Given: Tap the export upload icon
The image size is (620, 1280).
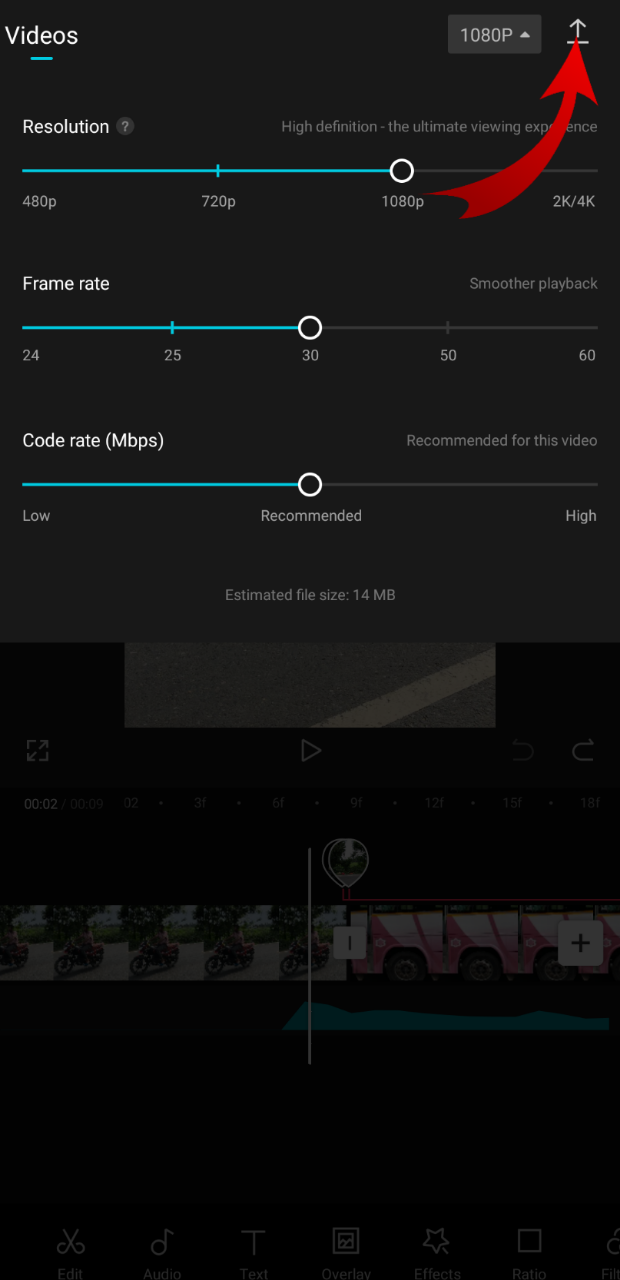Looking at the screenshot, I should [x=578, y=33].
